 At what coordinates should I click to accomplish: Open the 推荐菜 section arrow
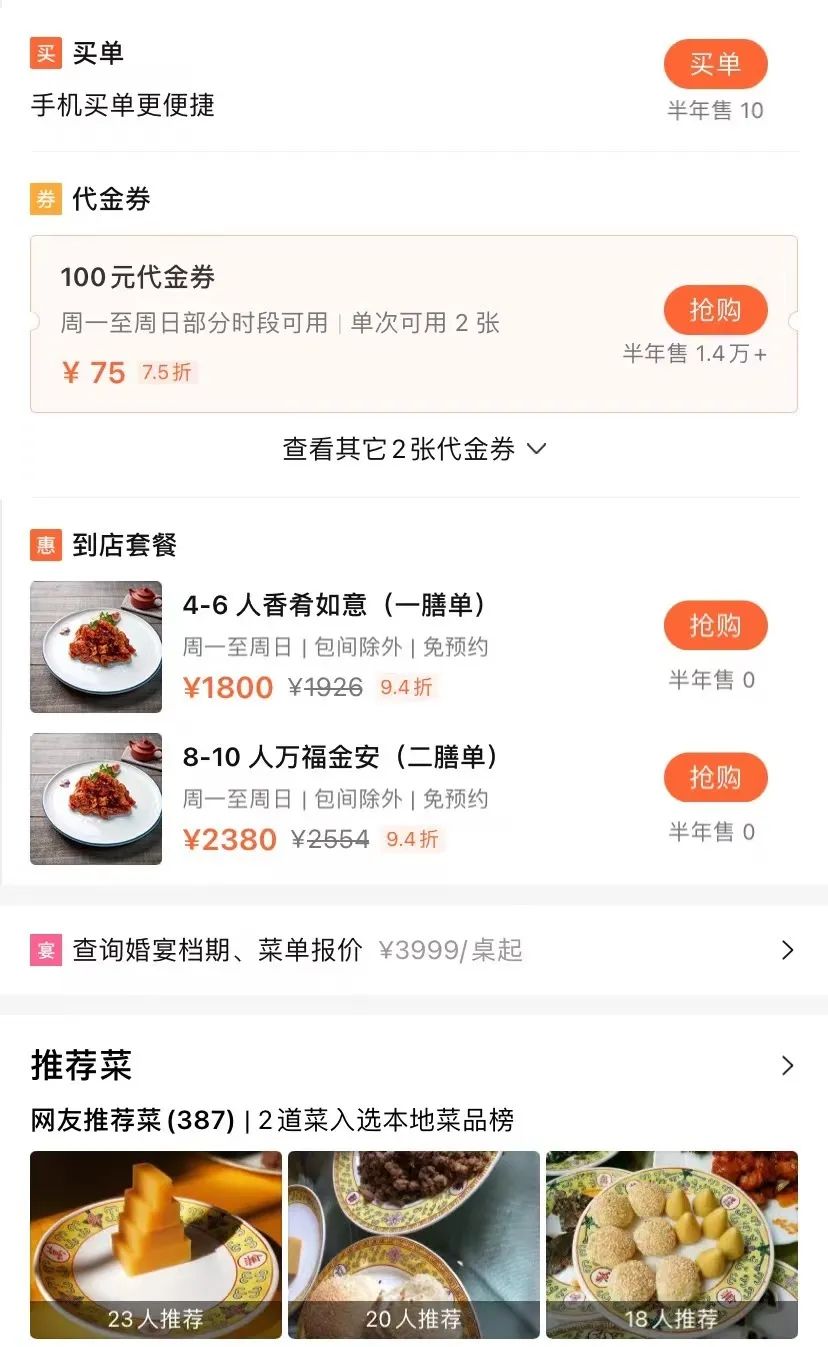click(x=788, y=1066)
